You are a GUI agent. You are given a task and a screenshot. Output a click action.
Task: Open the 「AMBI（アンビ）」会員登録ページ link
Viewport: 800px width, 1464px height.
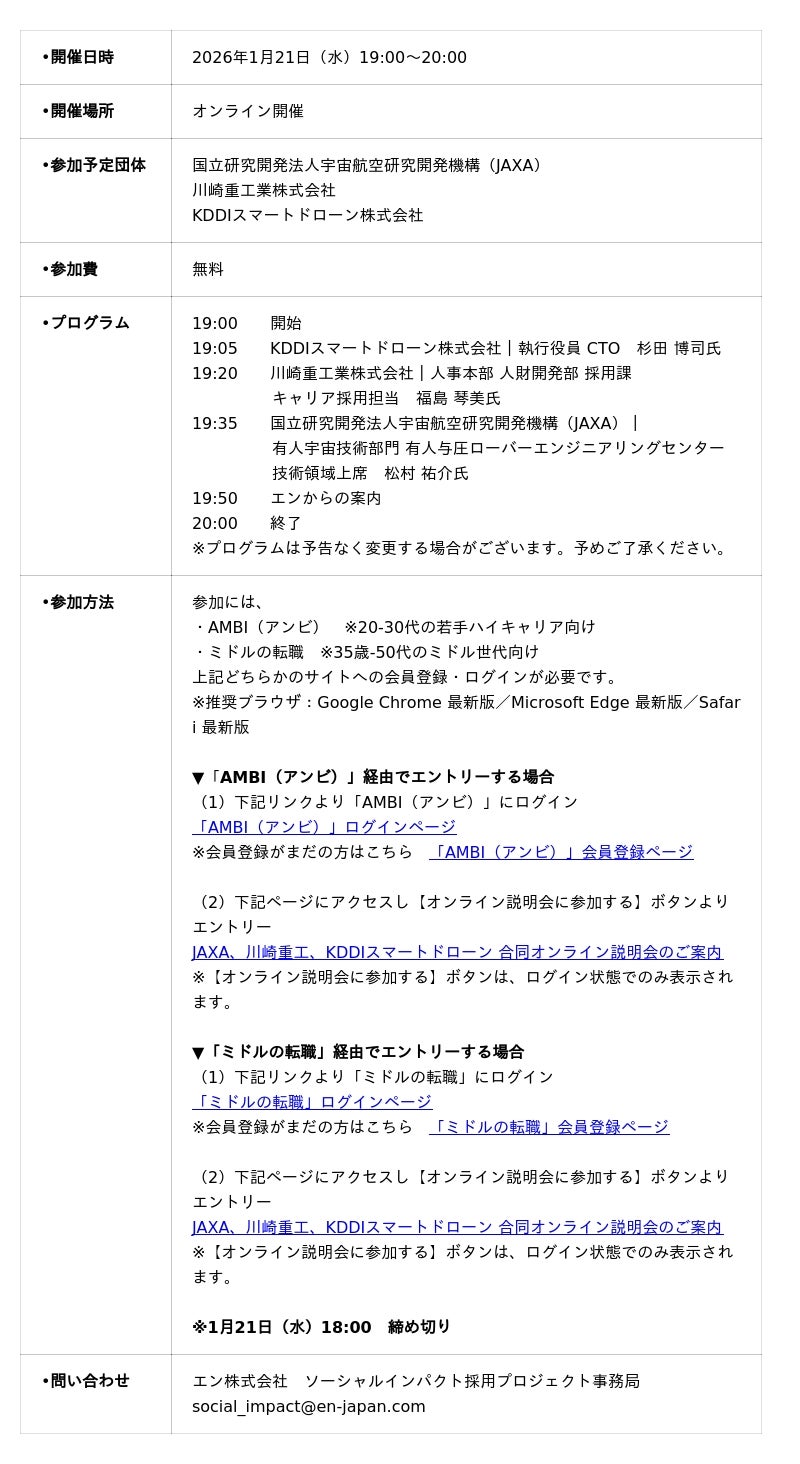[x=561, y=852]
